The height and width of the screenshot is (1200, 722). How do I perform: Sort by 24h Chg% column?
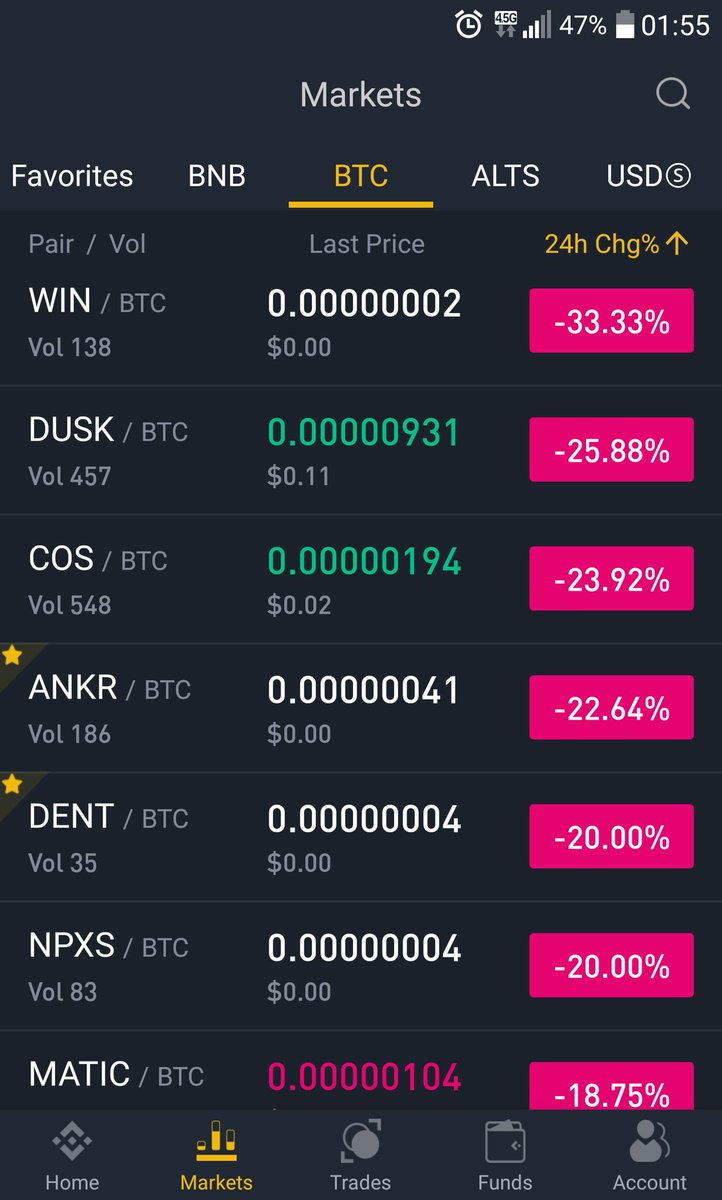point(616,244)
